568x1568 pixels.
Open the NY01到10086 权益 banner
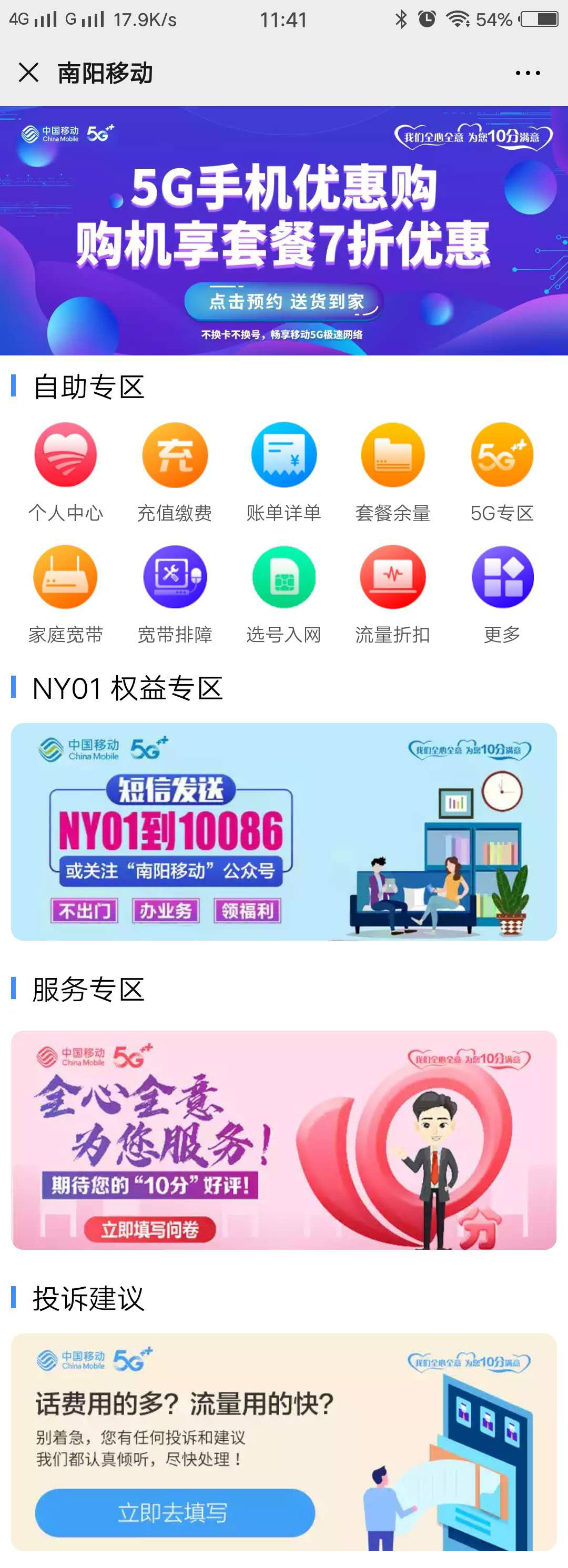[283, 831]
